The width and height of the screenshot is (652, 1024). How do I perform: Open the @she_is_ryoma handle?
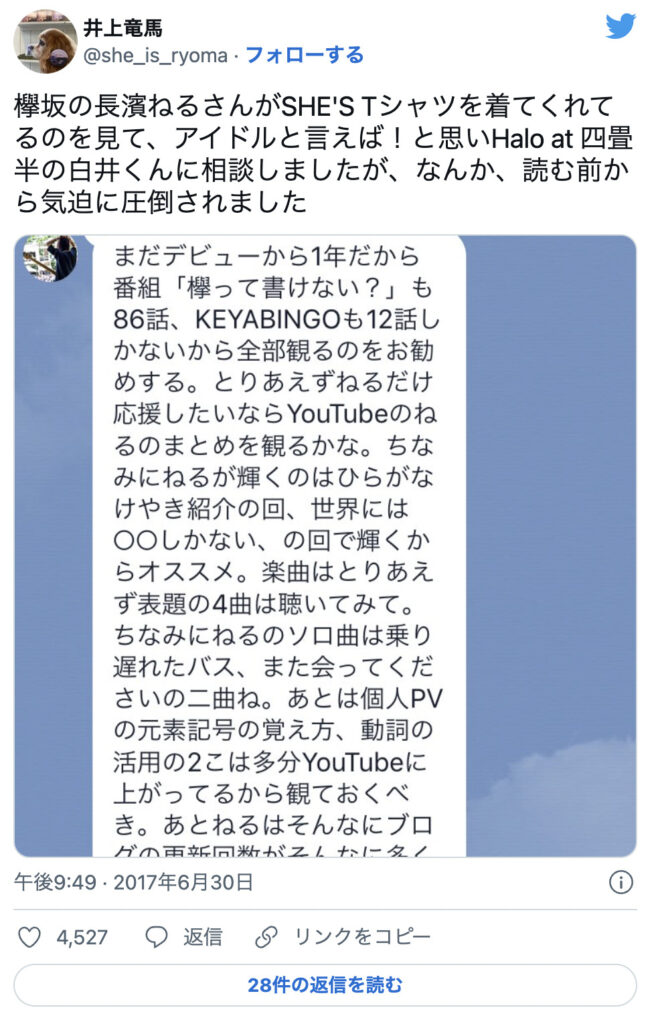click(155, 55)
